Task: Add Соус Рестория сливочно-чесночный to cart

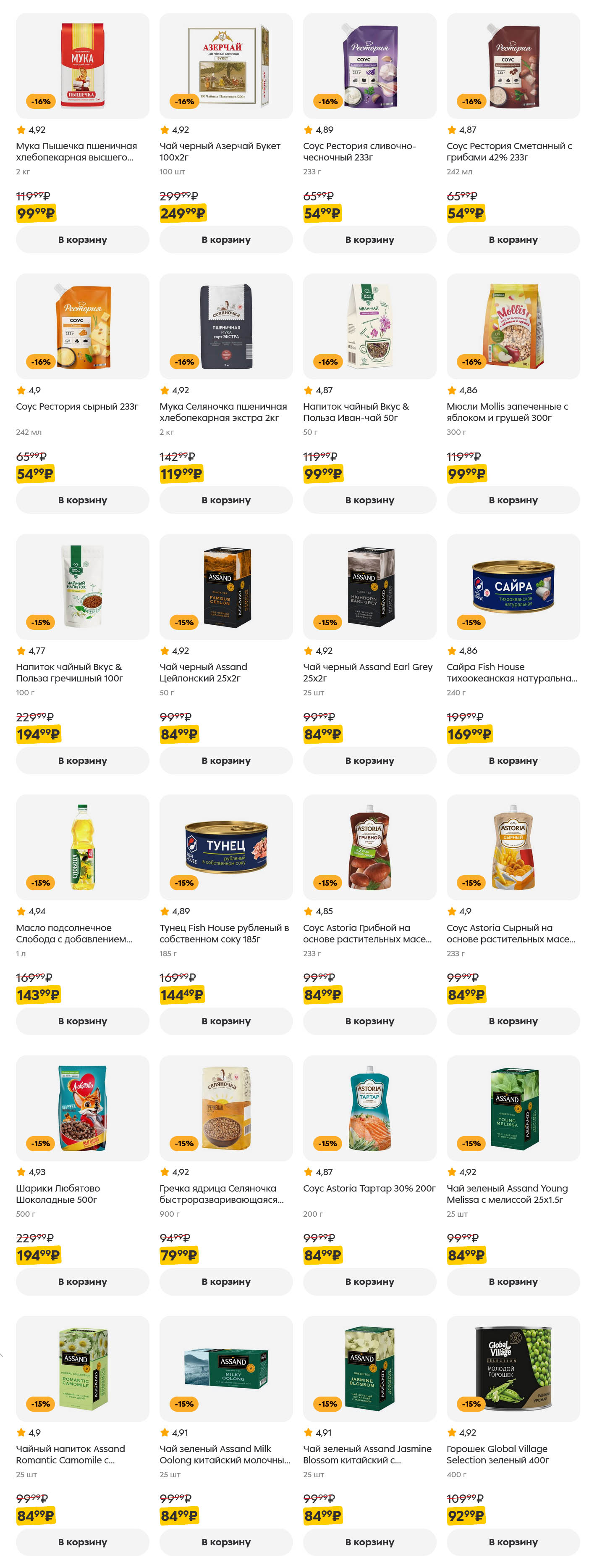Action: tap(369, 240)
